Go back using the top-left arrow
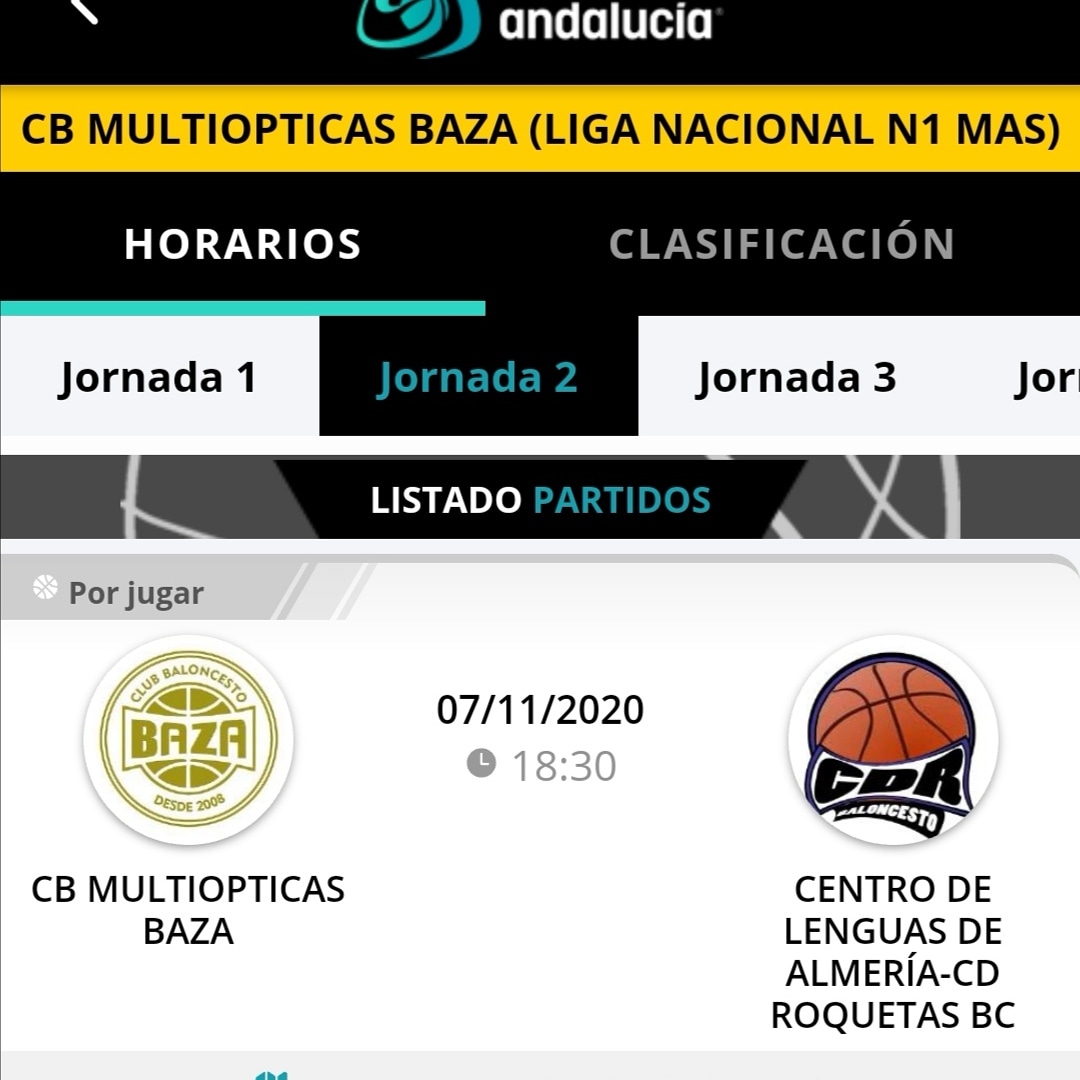Viewport: 1080px width, 1080px height. coord(85,10)
